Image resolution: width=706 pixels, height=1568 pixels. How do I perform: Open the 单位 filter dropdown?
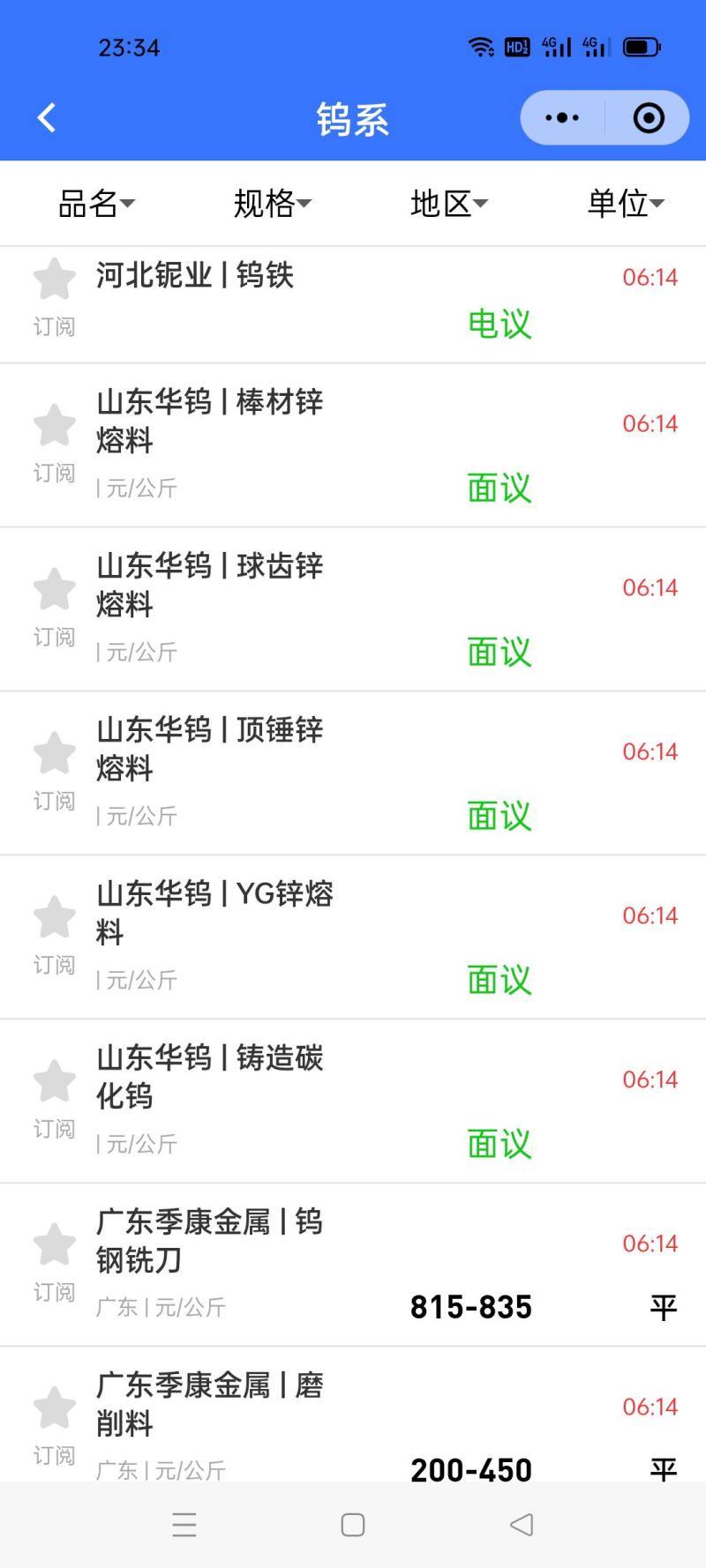(625, 204)
